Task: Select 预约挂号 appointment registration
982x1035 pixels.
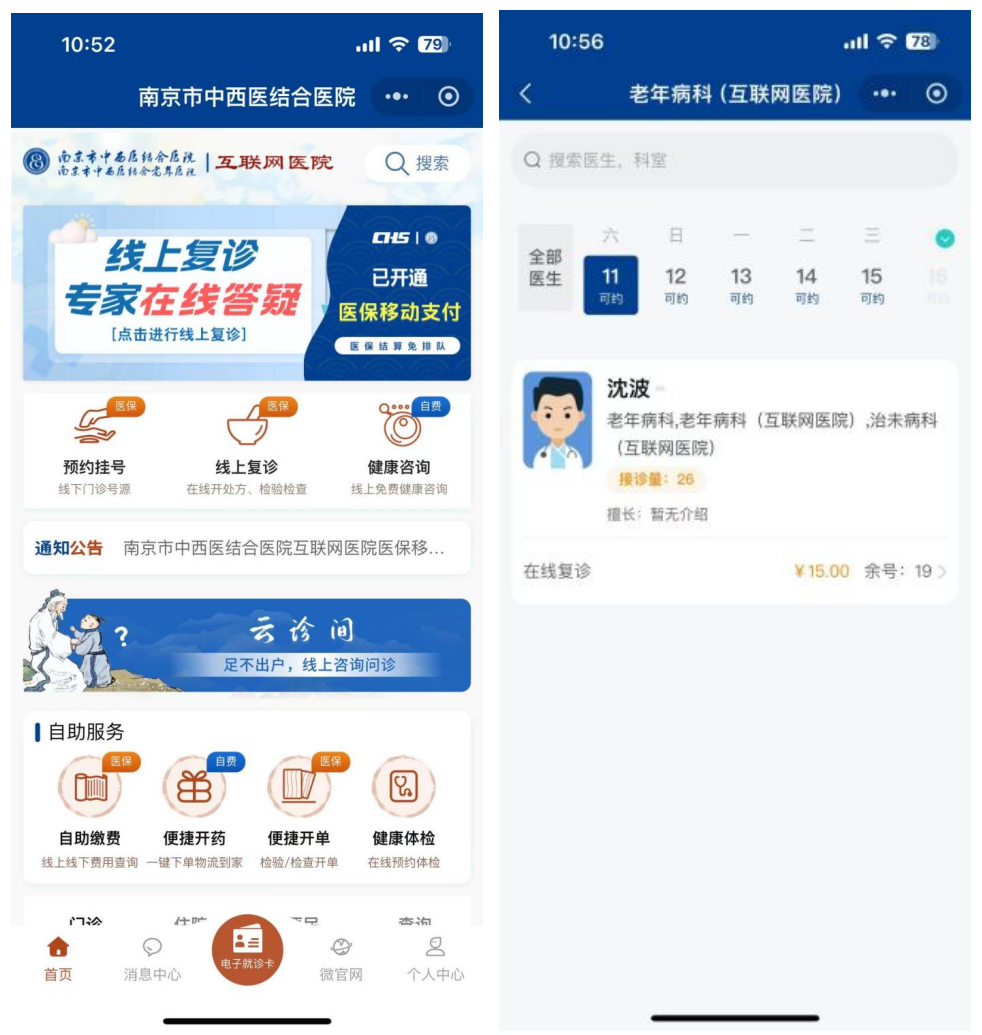Action: point(94,448)
